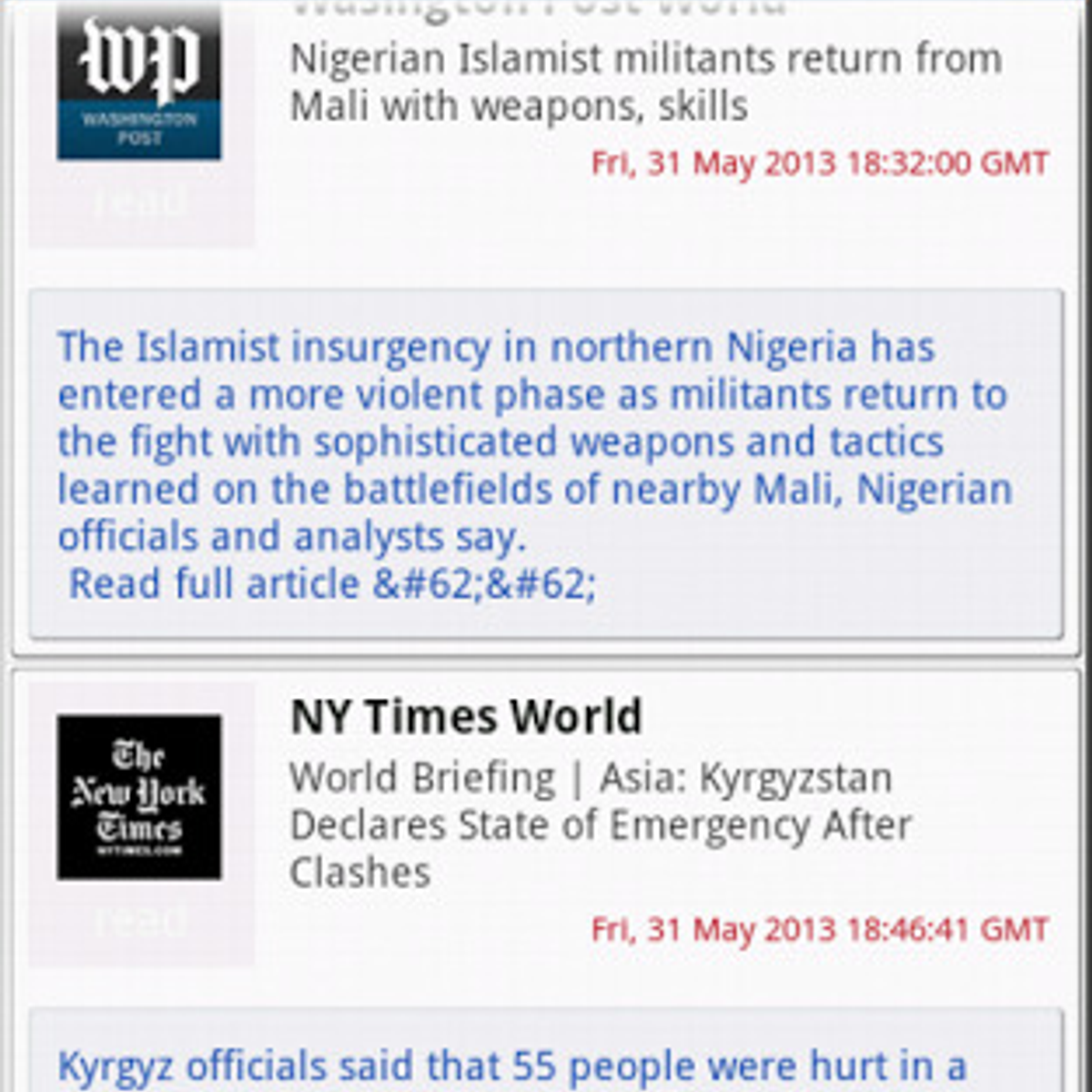Viewport: 1092px width, 1092px height.
Task: Open the NY Times World Kyrgyzstan article
Action: (x=600, y=824)
